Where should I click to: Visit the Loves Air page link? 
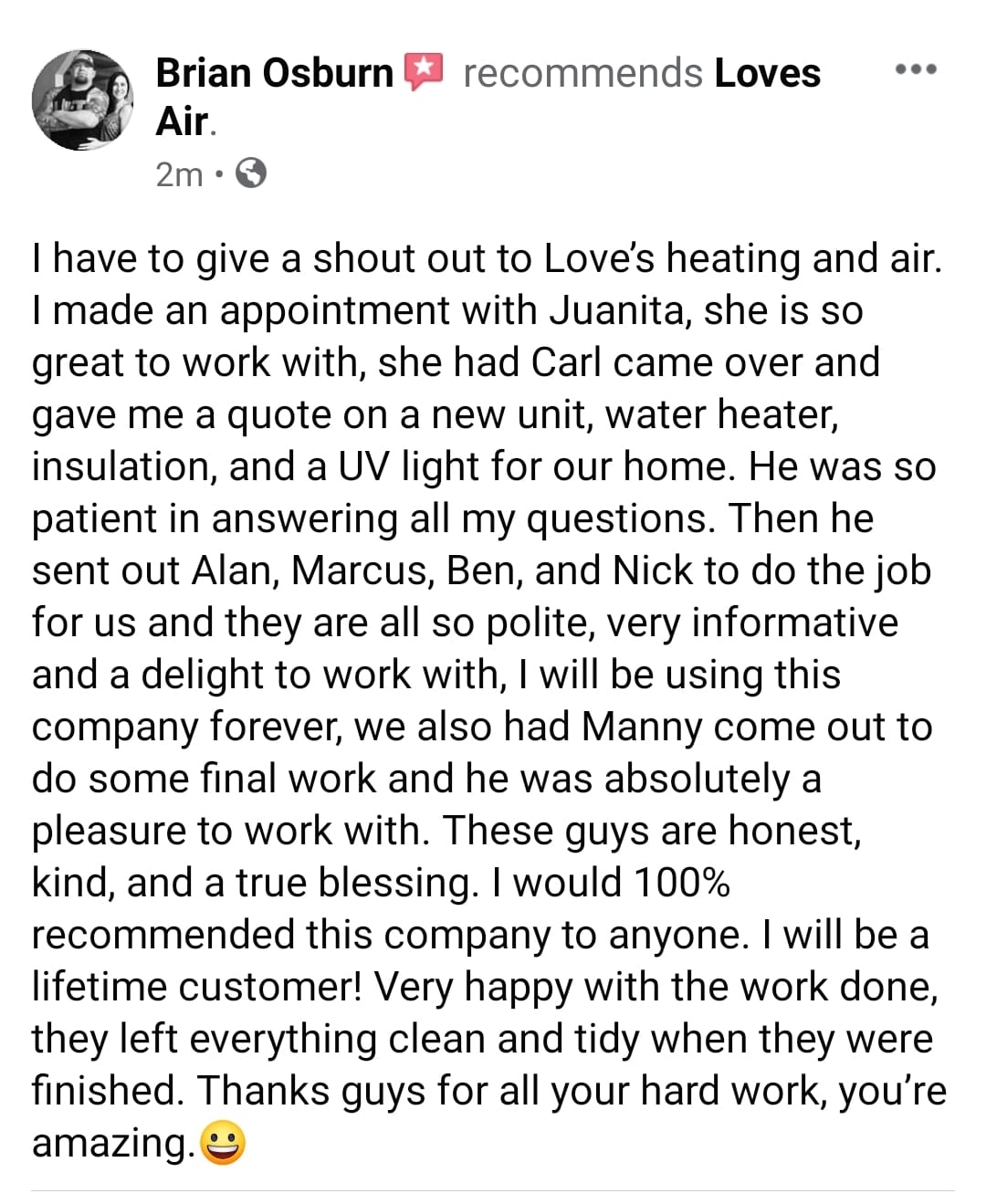click(768, 72)
